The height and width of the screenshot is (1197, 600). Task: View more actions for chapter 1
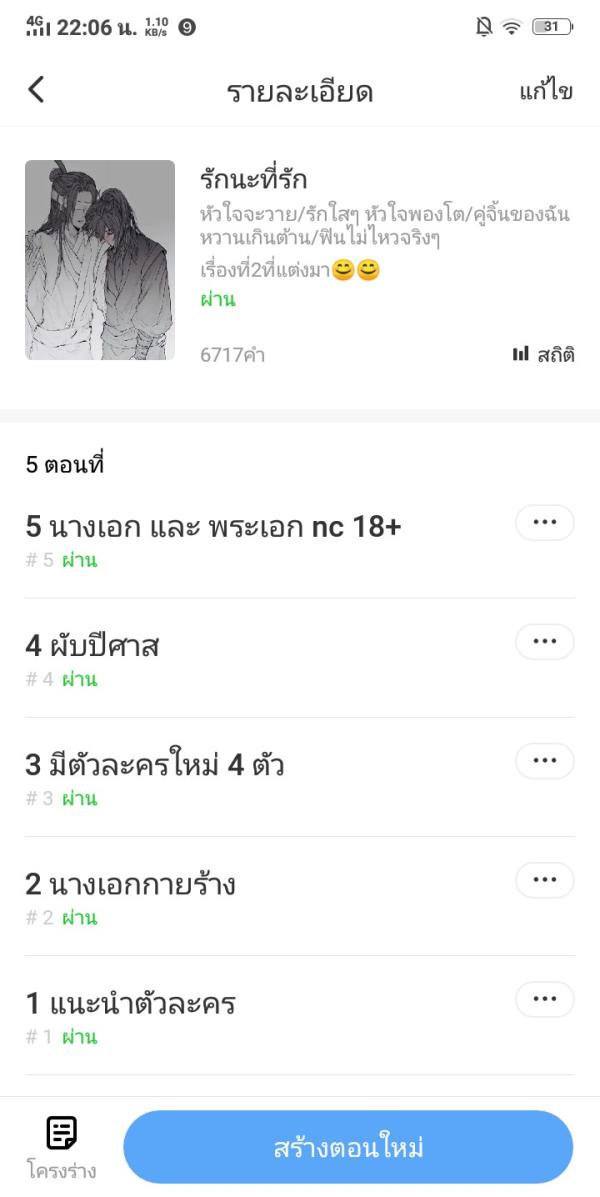point(545,999)
